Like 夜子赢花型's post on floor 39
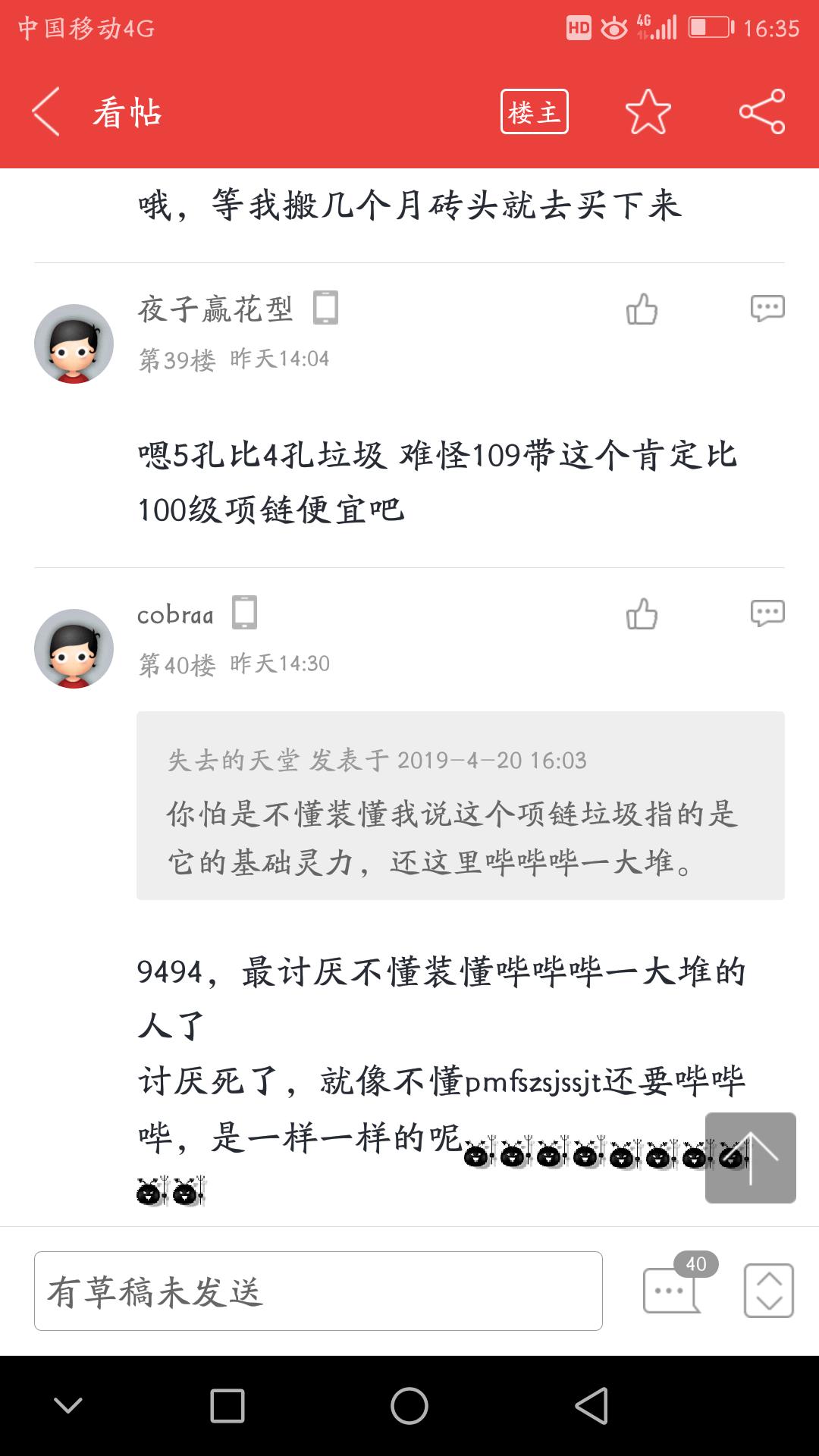819x1456 pixels. click(642, 309)
